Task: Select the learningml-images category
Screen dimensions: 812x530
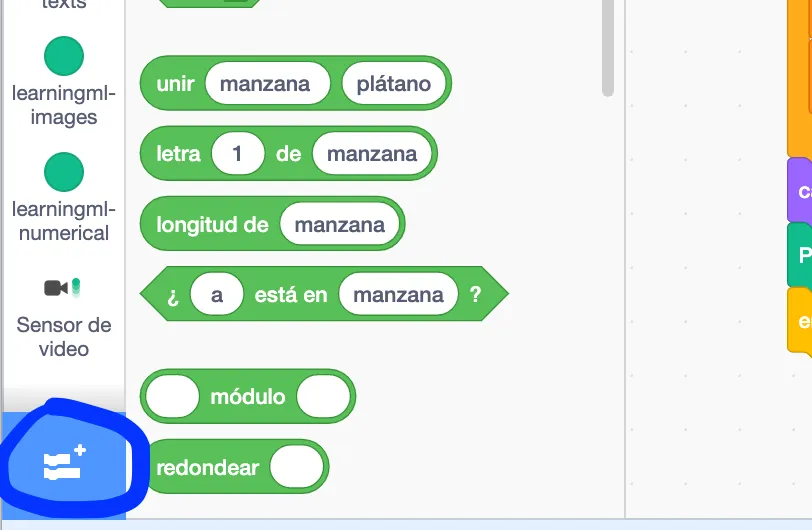Action: click(x=63, y=82)
